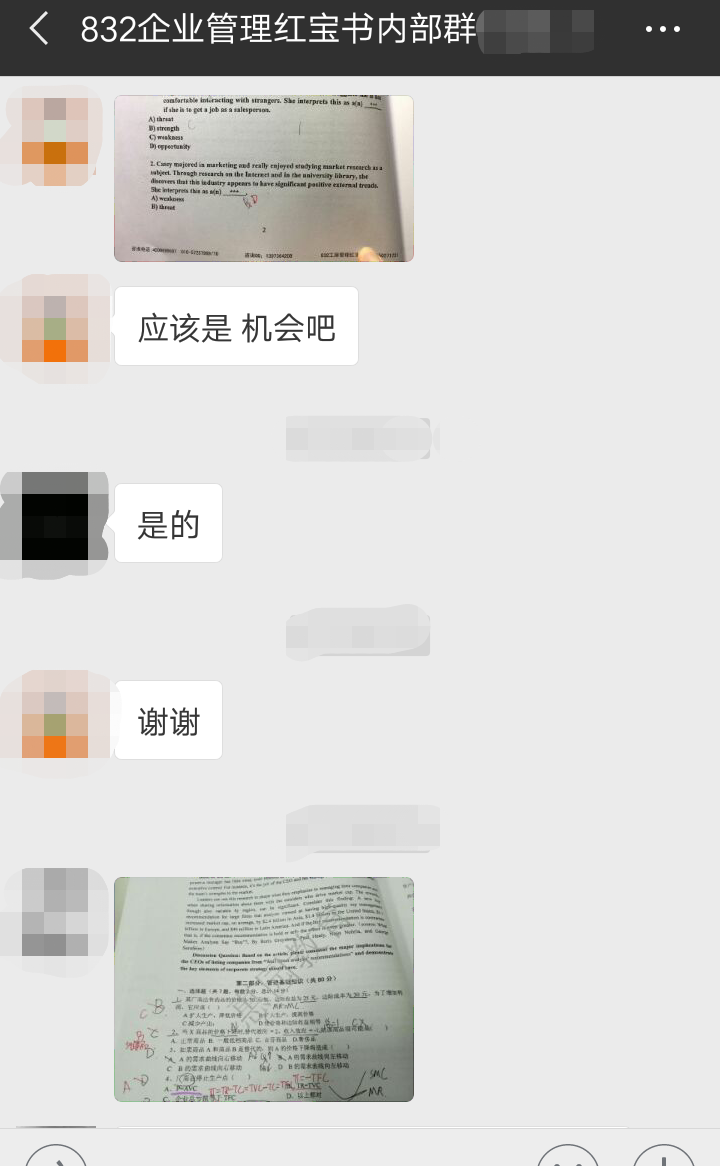Open the photo with red handwritten notes
This screenshot has width=720, height=1166.
tap(264, 988)
